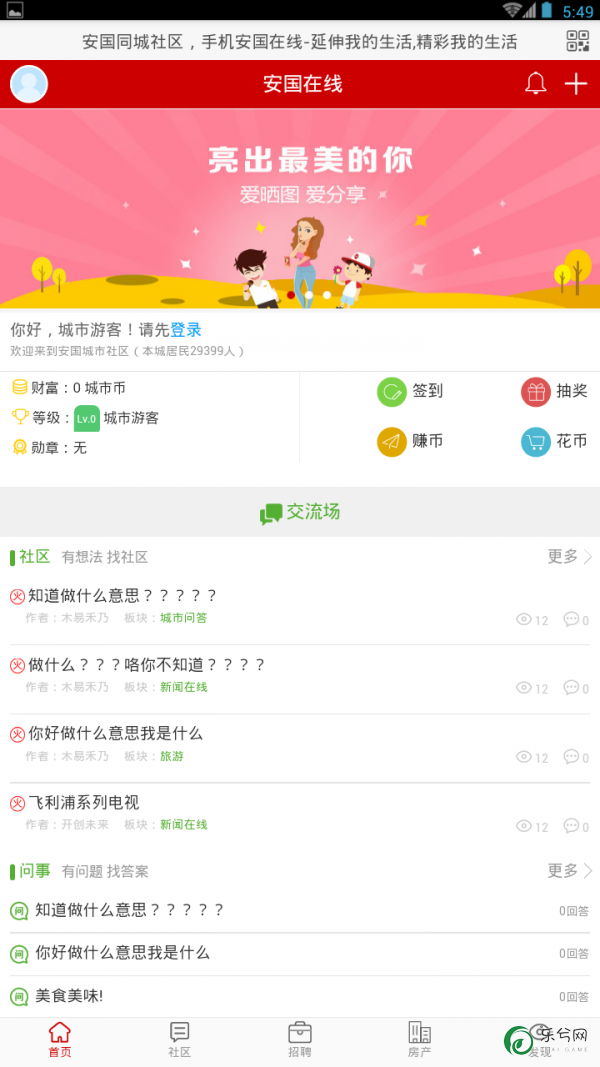Switch to the 招聘 tab
Image resolution: width=600 pixels, height=1067 pixels.
[300, 1040]
